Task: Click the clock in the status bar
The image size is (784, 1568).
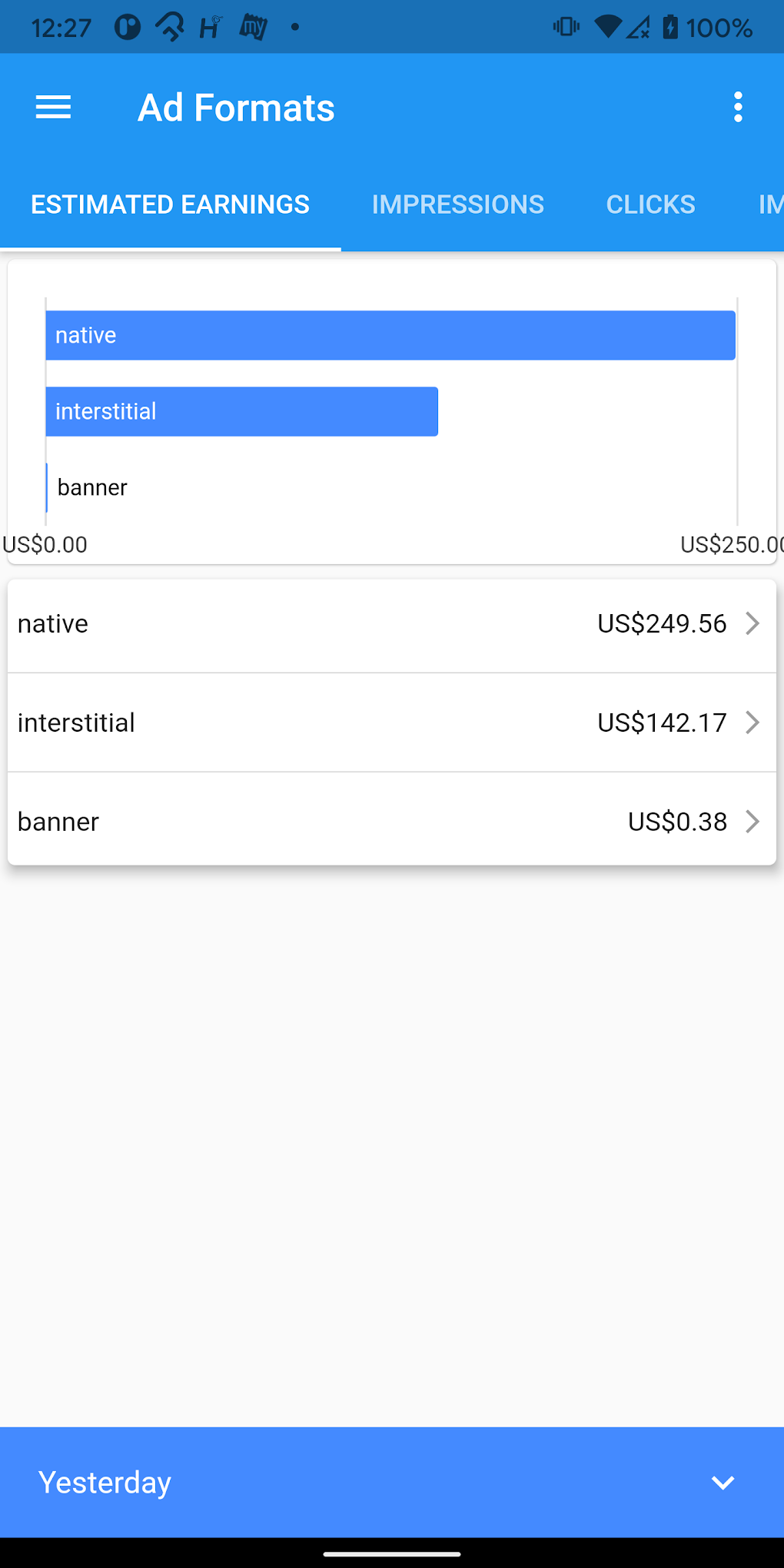Action: click(x=61, y=26)
